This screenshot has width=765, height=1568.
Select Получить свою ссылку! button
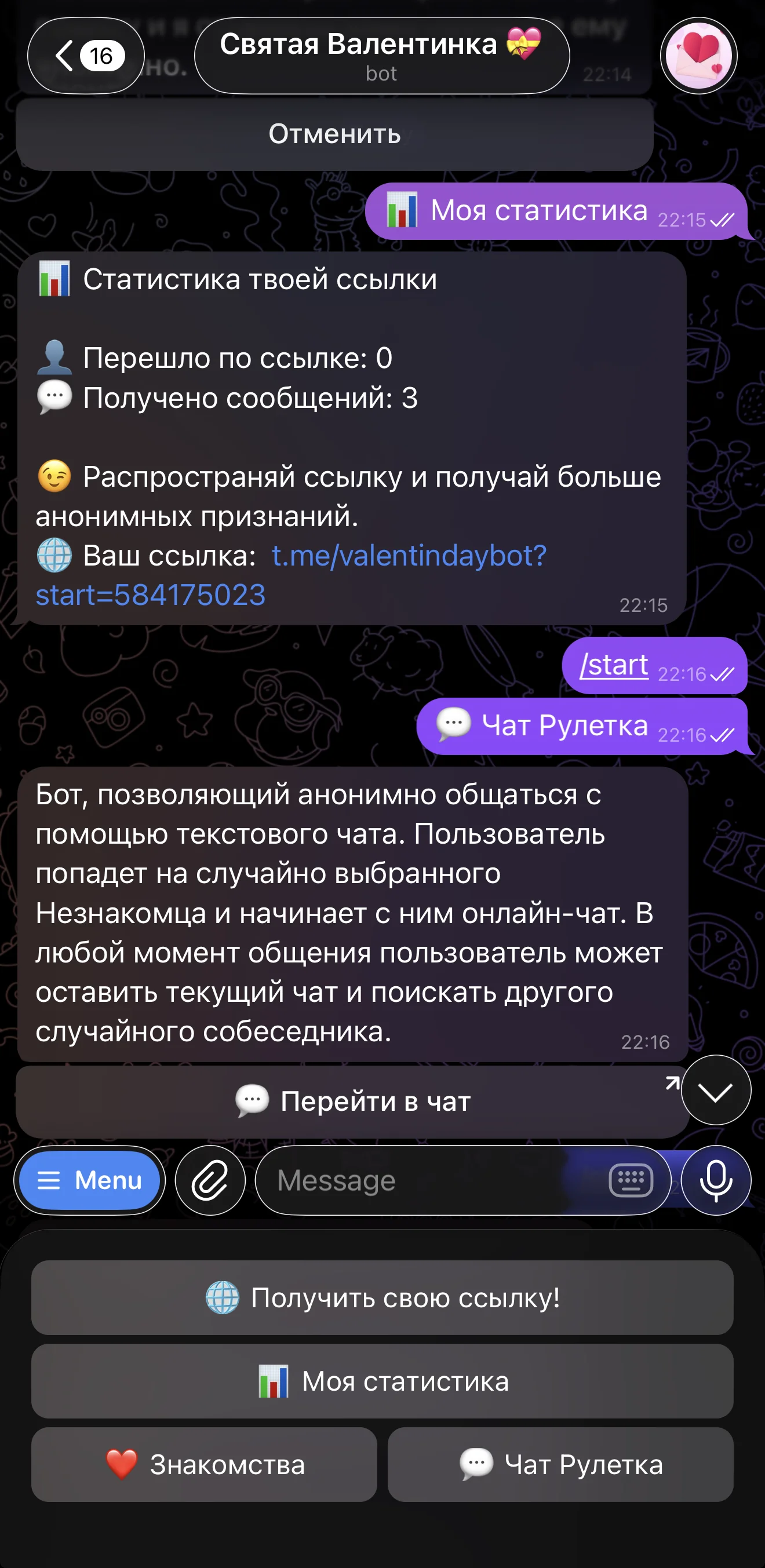[x=382, y=1298]
